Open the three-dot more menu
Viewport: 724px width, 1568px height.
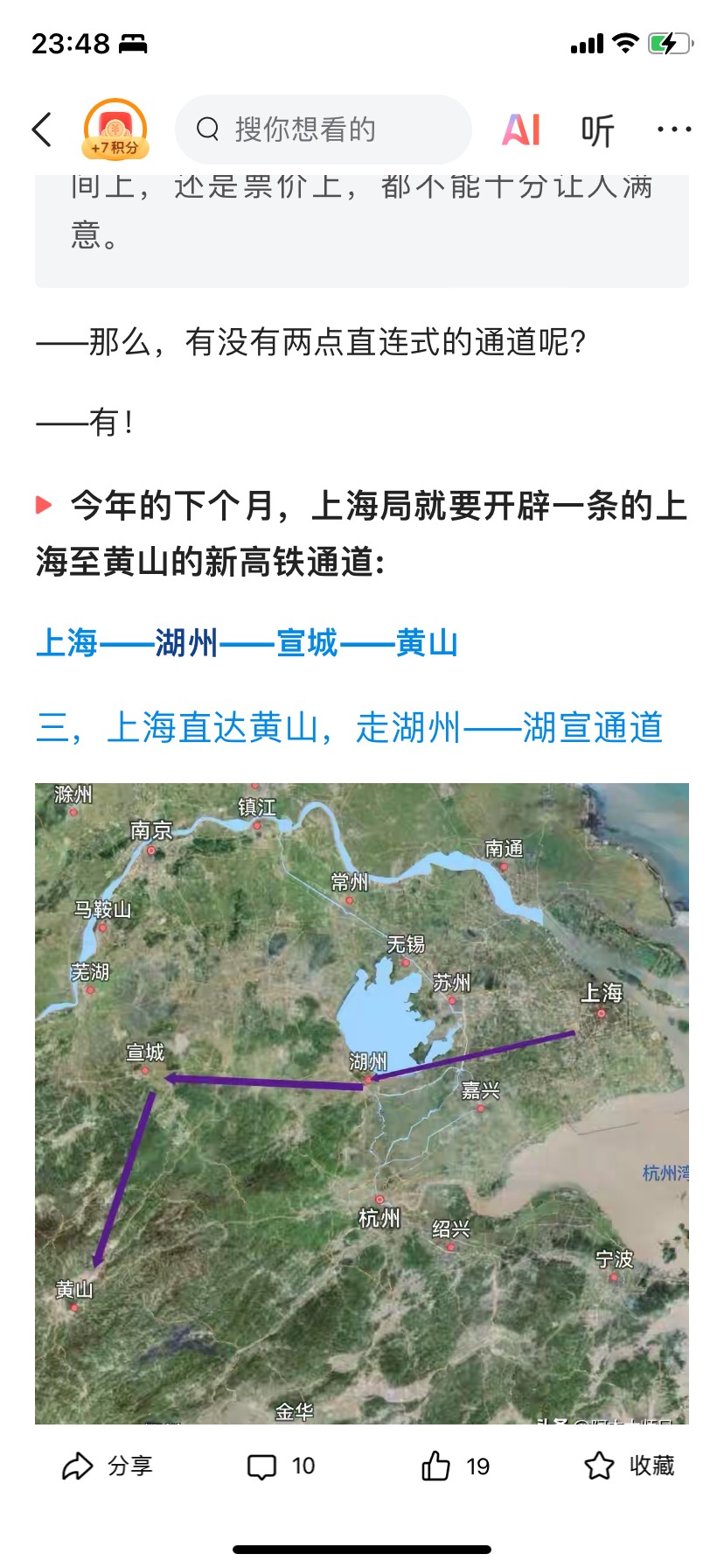(x=674, y=129)
